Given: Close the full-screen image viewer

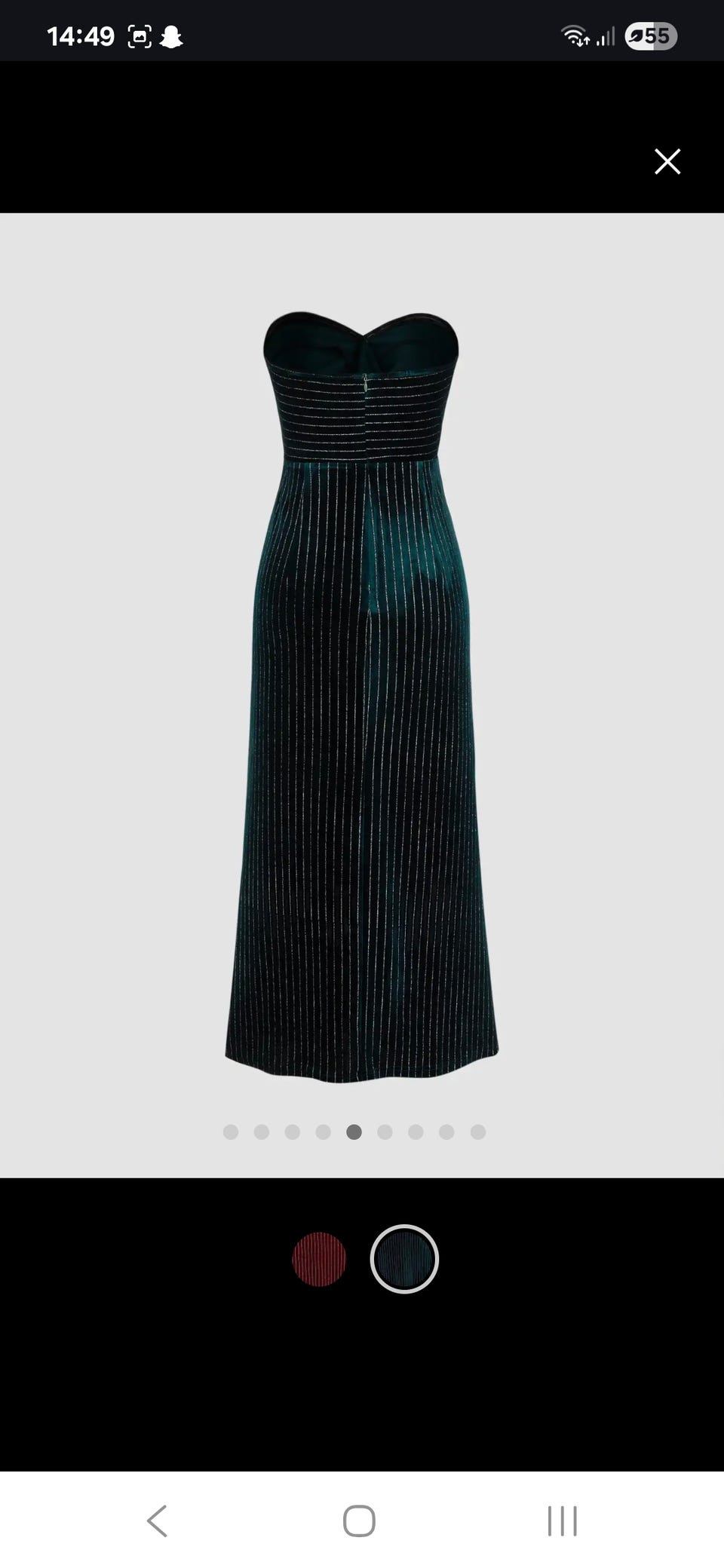Looking at the screenshot, I should [x=667, y=161].
